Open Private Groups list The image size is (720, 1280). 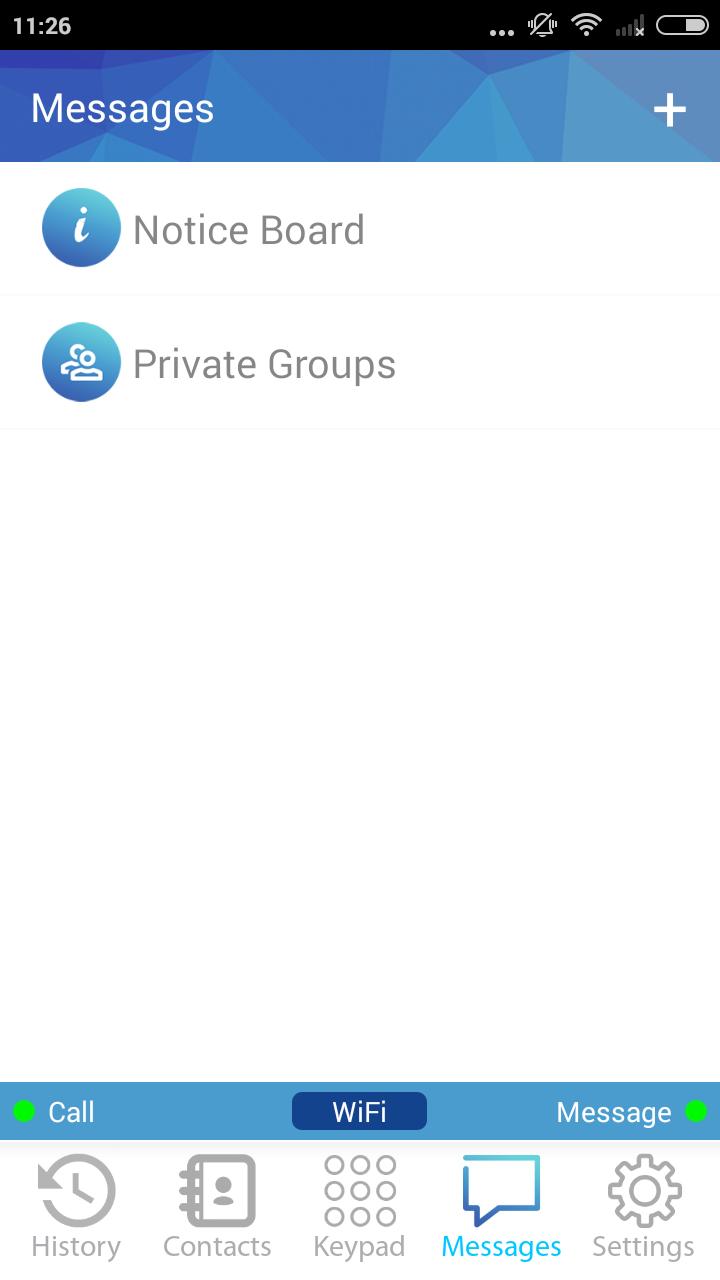tap(264, 362)
